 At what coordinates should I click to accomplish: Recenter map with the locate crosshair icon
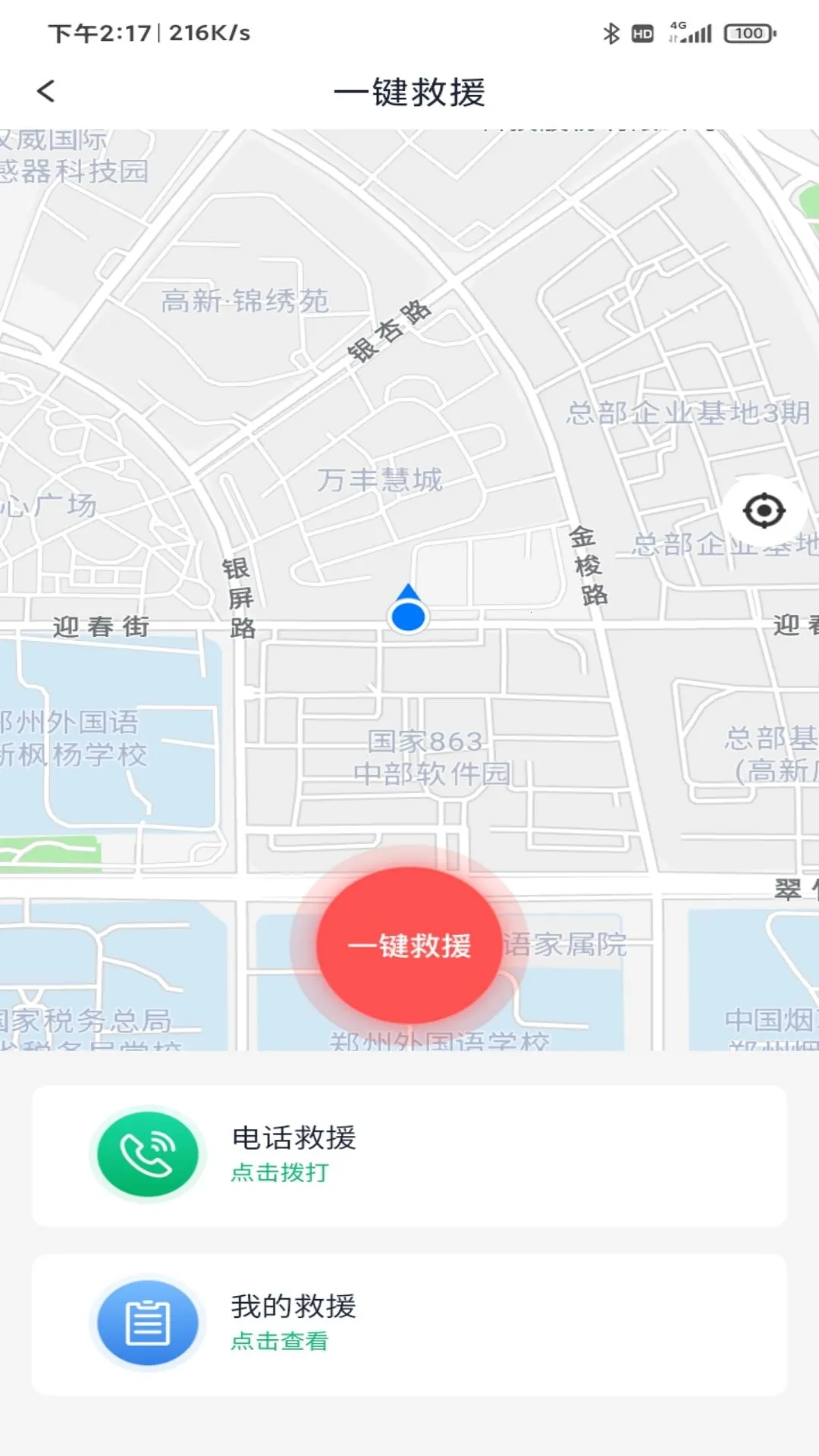[764, 511]
